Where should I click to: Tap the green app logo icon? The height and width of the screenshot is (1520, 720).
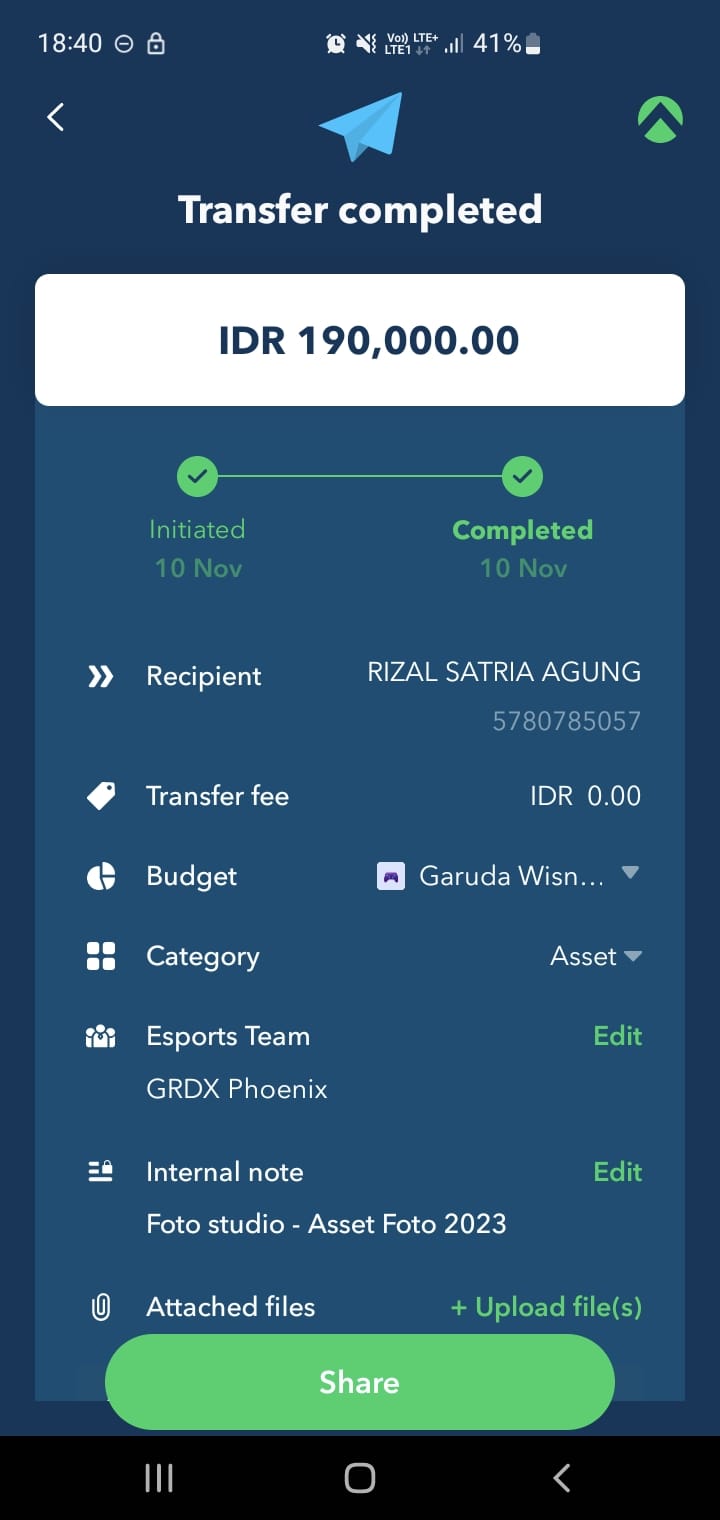tap(660, 120)
